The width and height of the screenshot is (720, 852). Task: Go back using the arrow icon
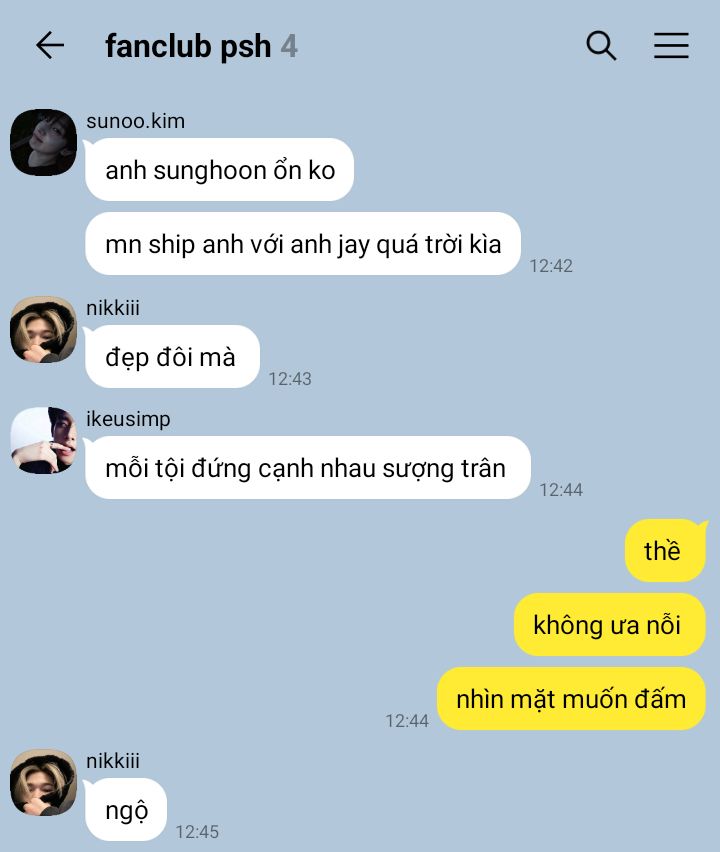tap(50, 45)
